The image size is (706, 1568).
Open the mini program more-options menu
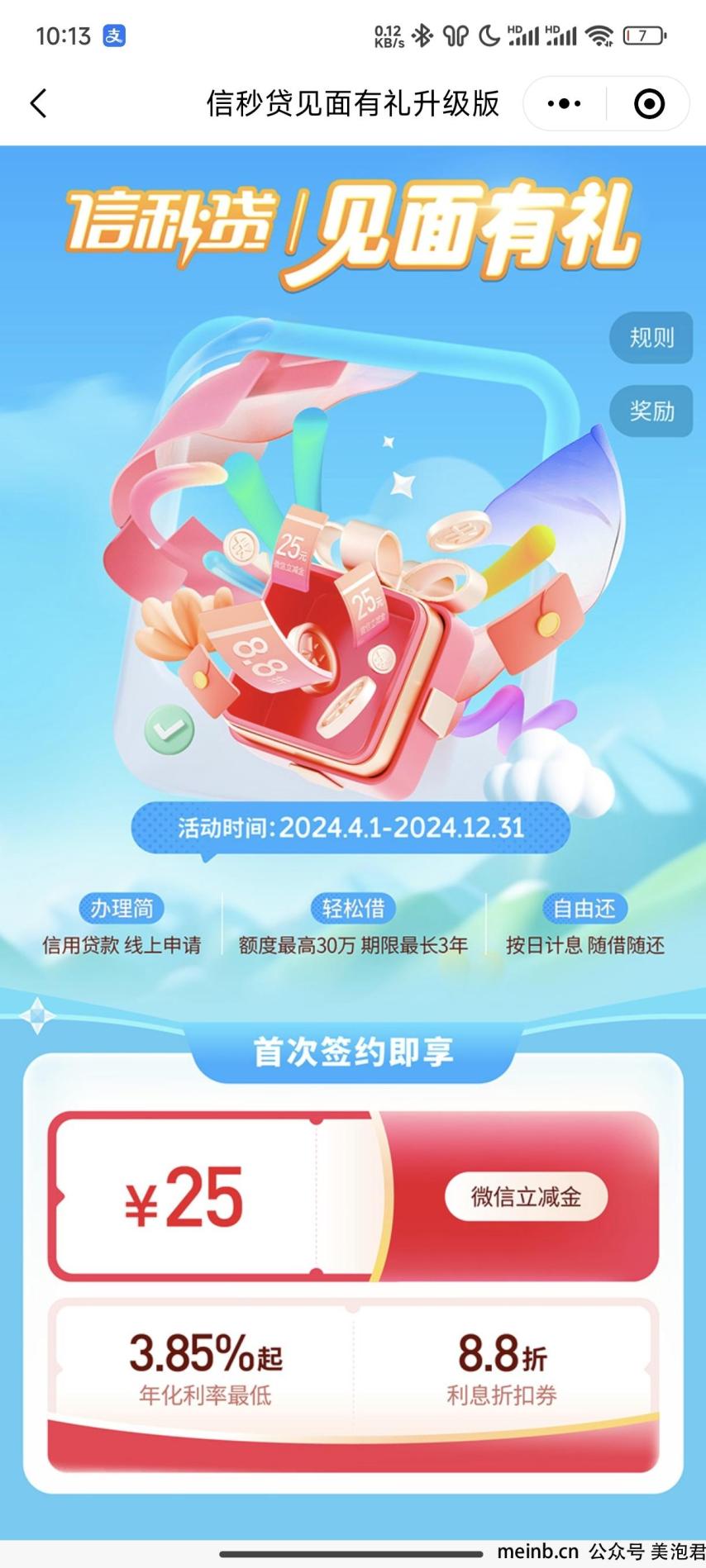click(x=565, y=104)
